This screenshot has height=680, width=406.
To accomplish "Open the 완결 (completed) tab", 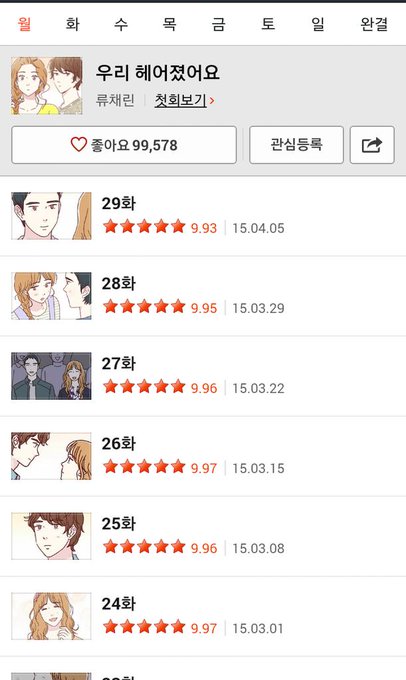I will [x=374, y=24].
